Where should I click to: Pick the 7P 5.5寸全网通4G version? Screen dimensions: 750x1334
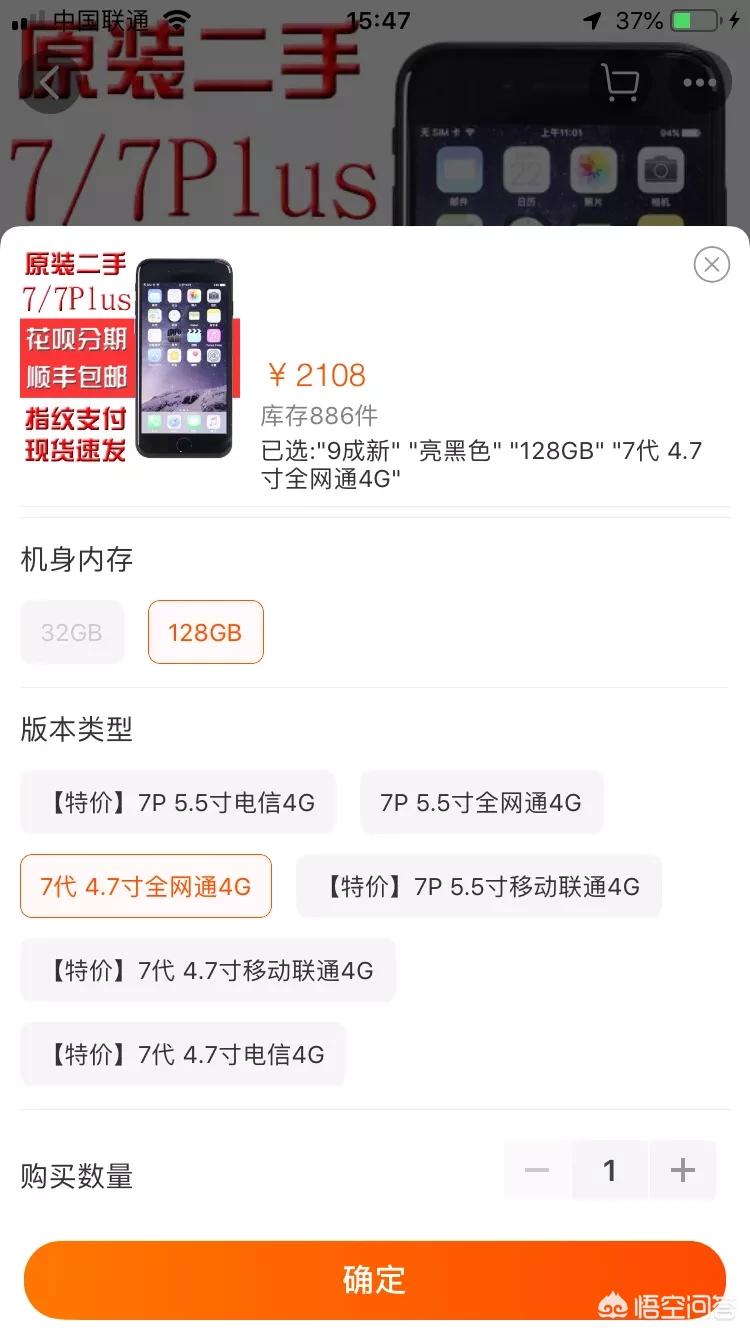pyautogui.click(x=481, y=802)
